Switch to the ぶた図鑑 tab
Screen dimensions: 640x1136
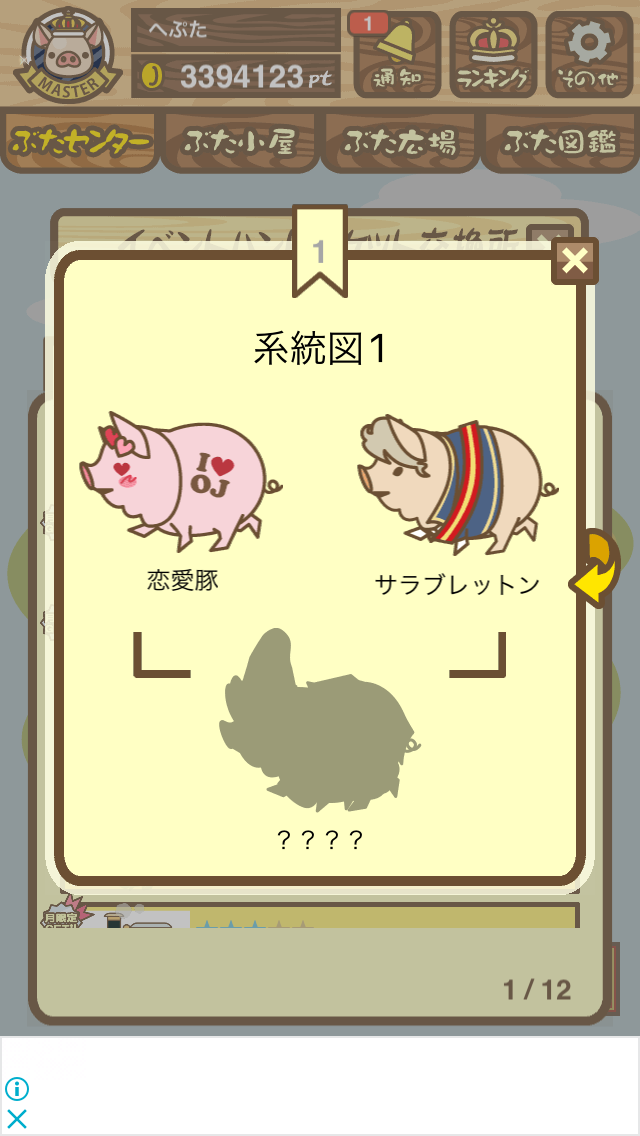tap(561, 141)
